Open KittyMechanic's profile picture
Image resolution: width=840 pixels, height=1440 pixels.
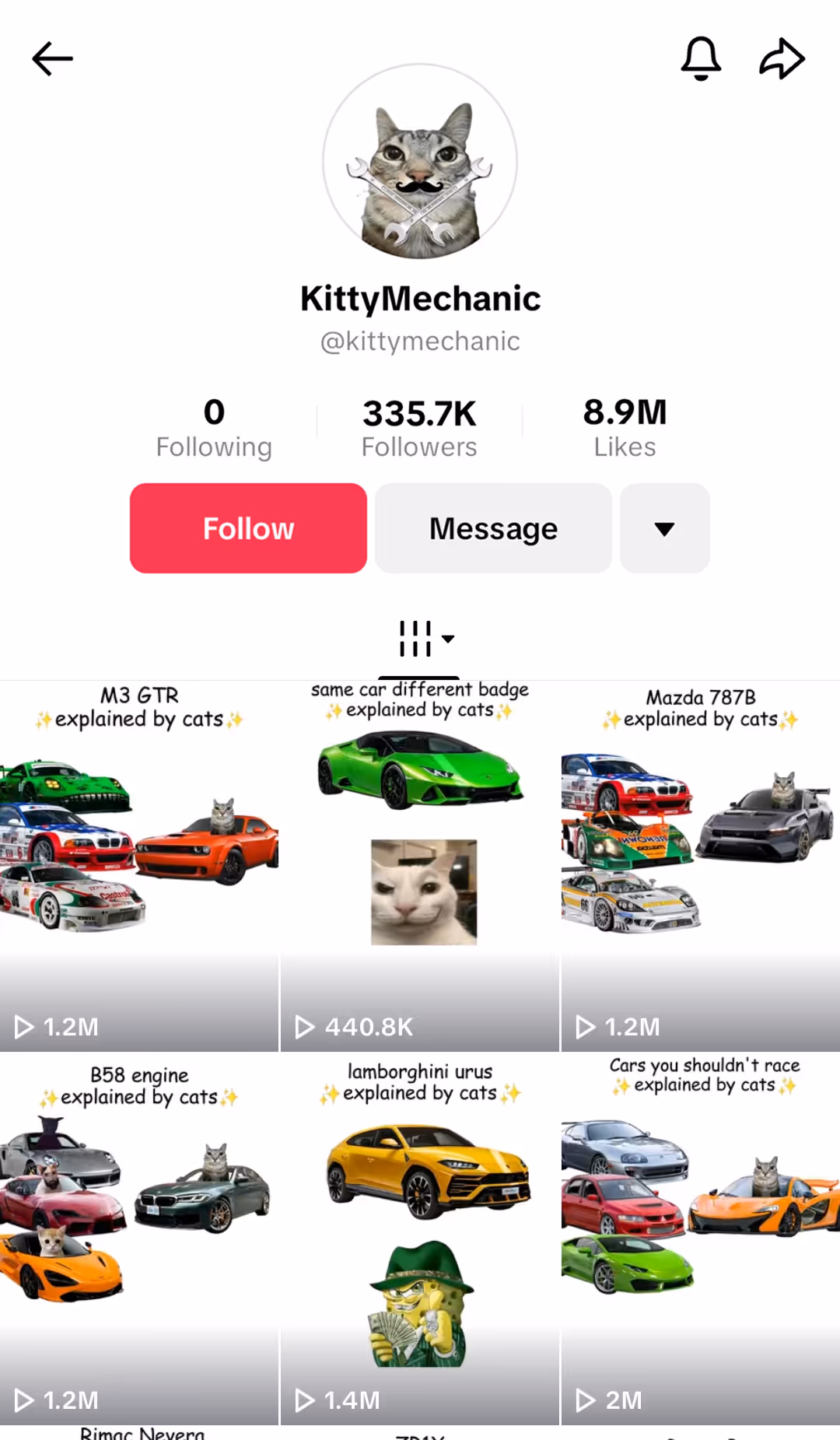point(420,162)
